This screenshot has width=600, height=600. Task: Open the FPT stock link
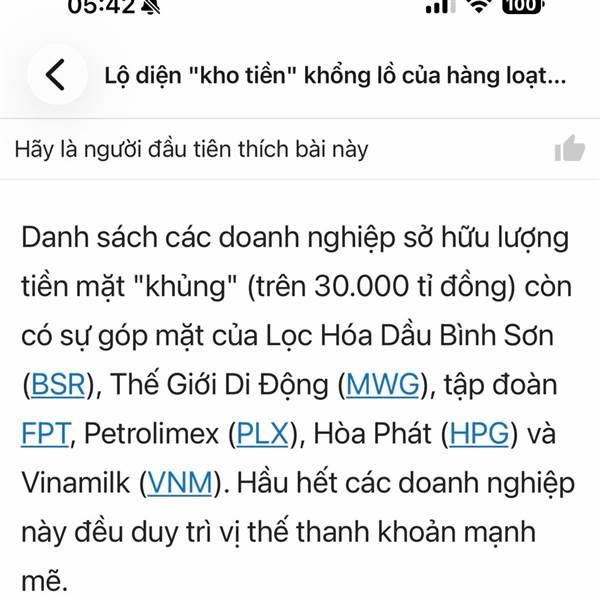(45, 434)
